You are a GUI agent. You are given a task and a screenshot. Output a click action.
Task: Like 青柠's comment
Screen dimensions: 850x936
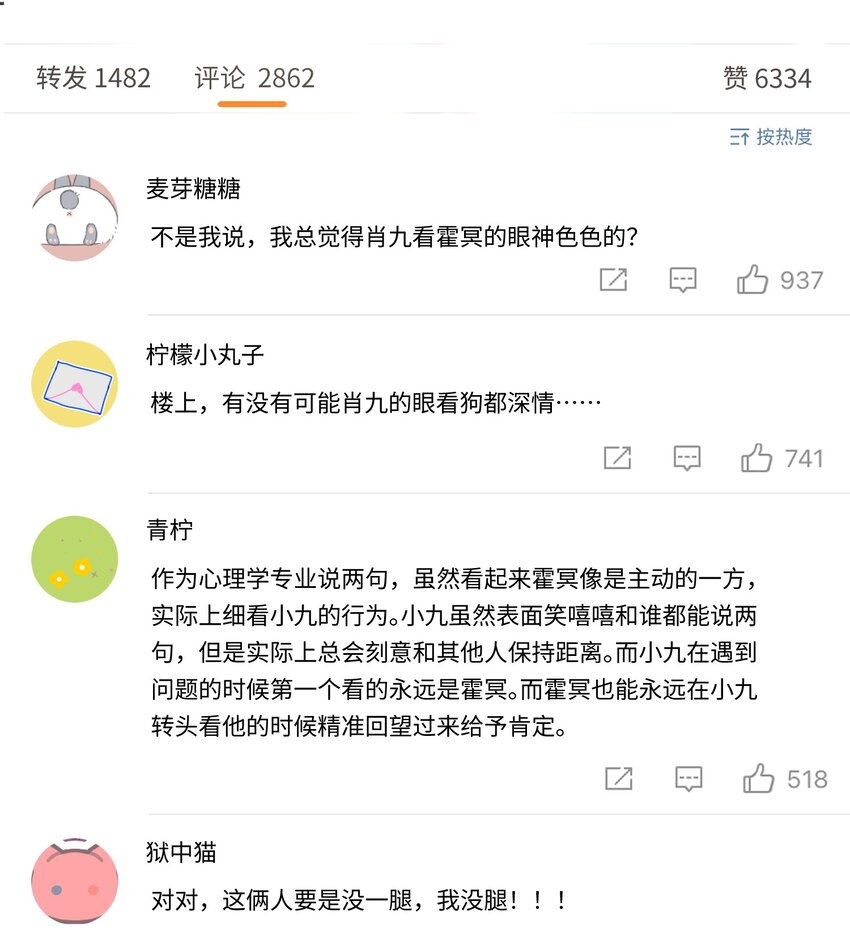(785, 778)
